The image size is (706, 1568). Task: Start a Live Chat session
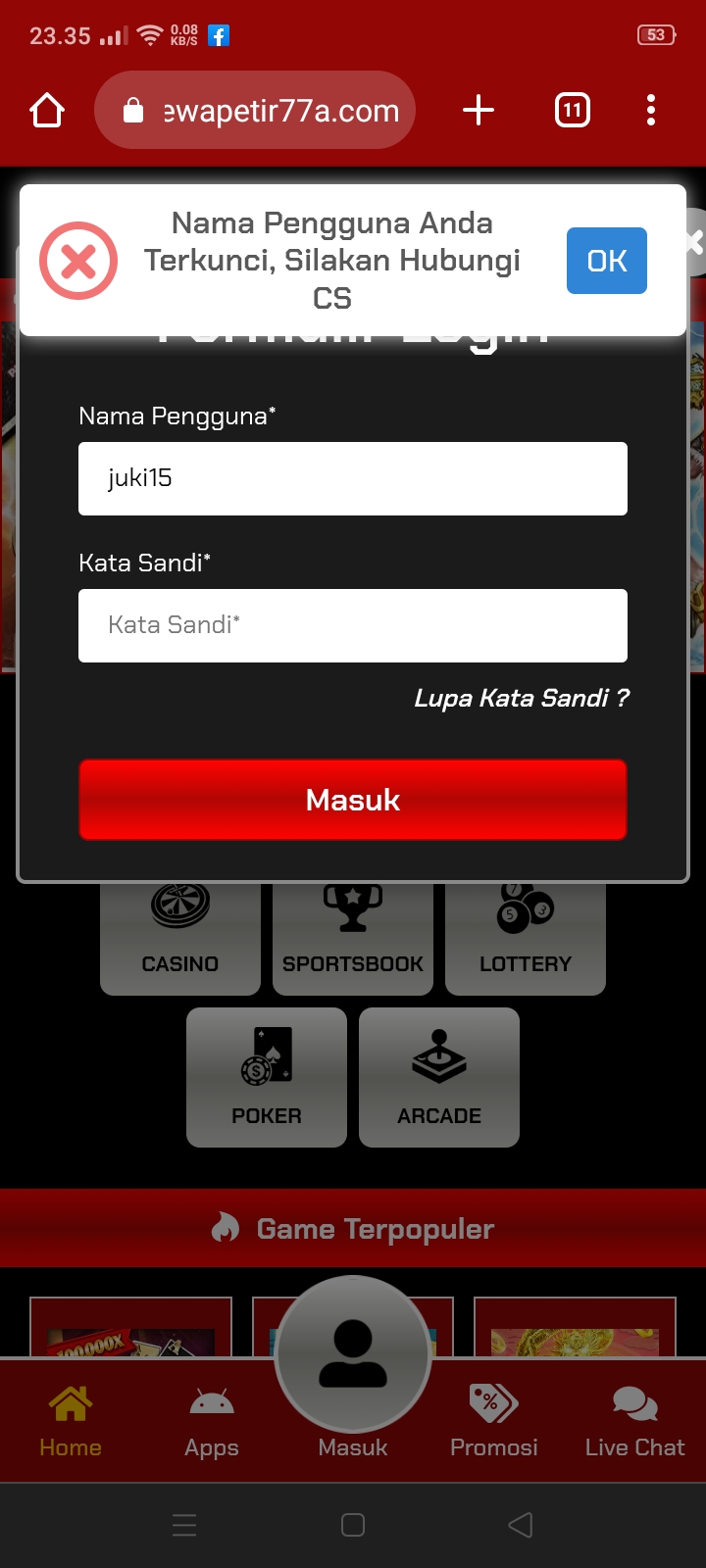tap(635, 1421)
